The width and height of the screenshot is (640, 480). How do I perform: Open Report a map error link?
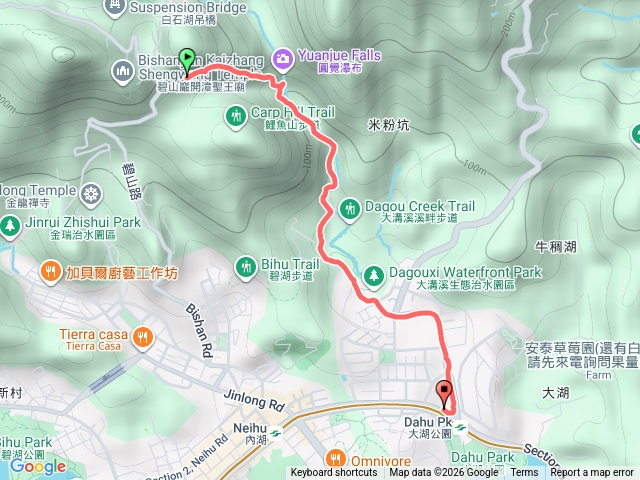pos(591,473)
